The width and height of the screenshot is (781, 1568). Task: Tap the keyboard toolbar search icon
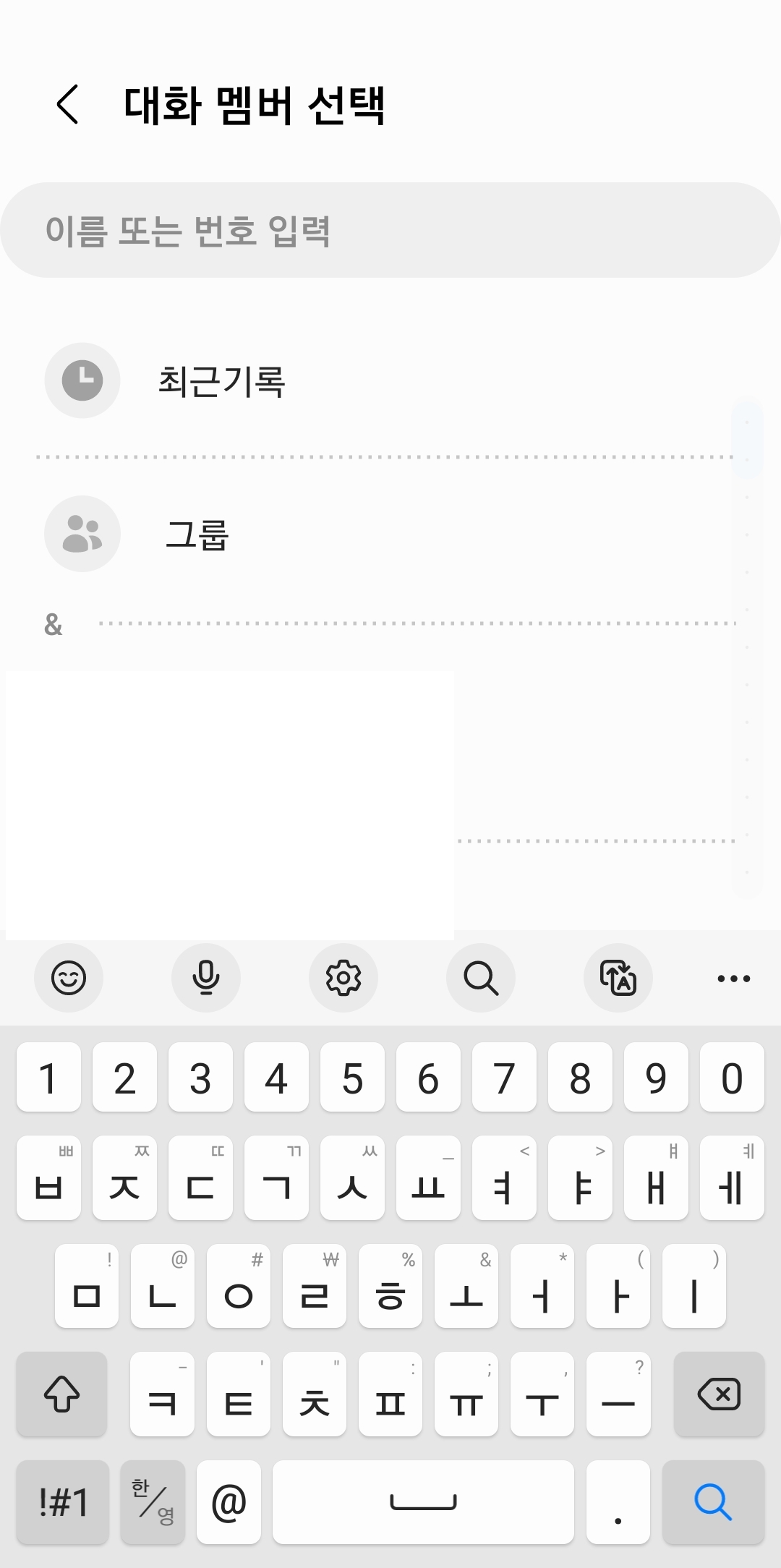481,978
